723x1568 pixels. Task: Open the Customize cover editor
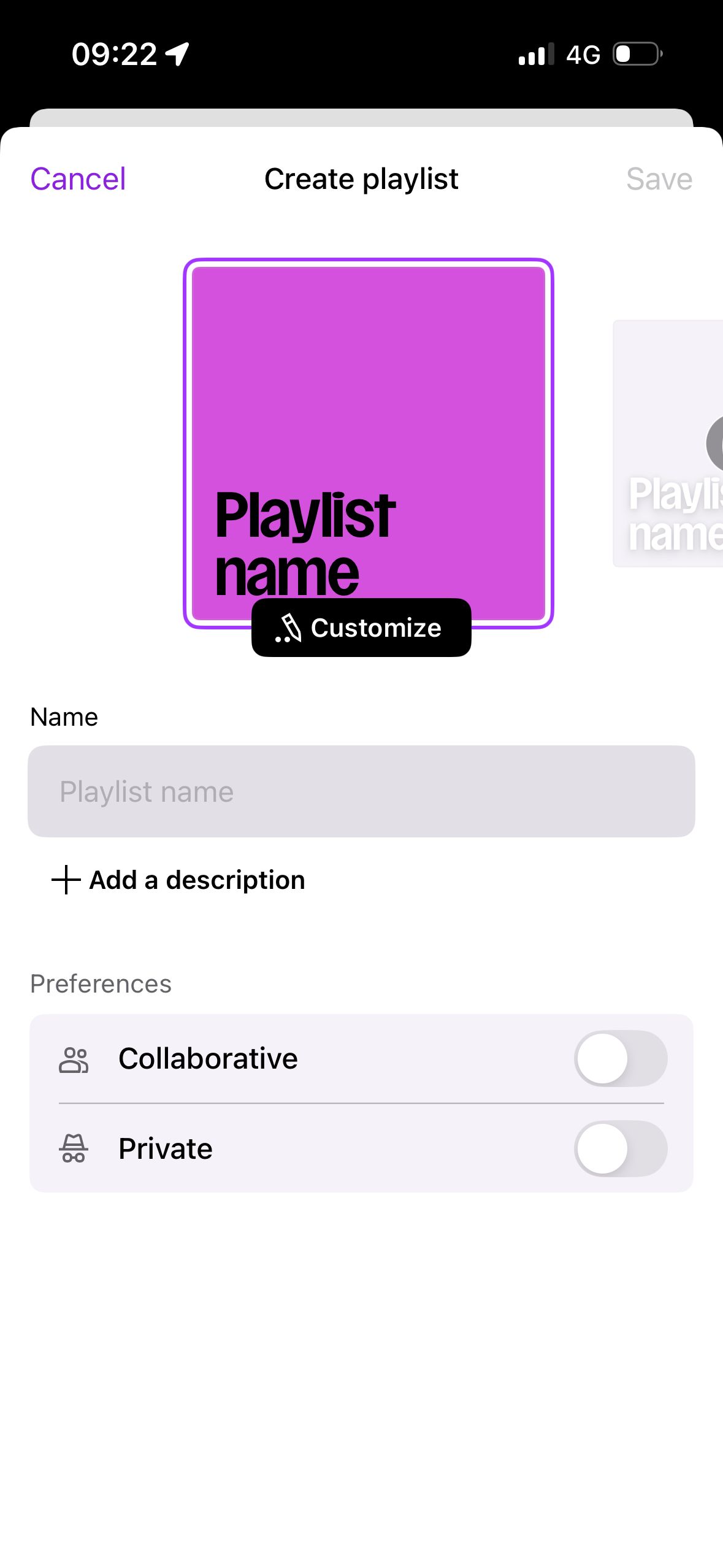click(362, 627)
